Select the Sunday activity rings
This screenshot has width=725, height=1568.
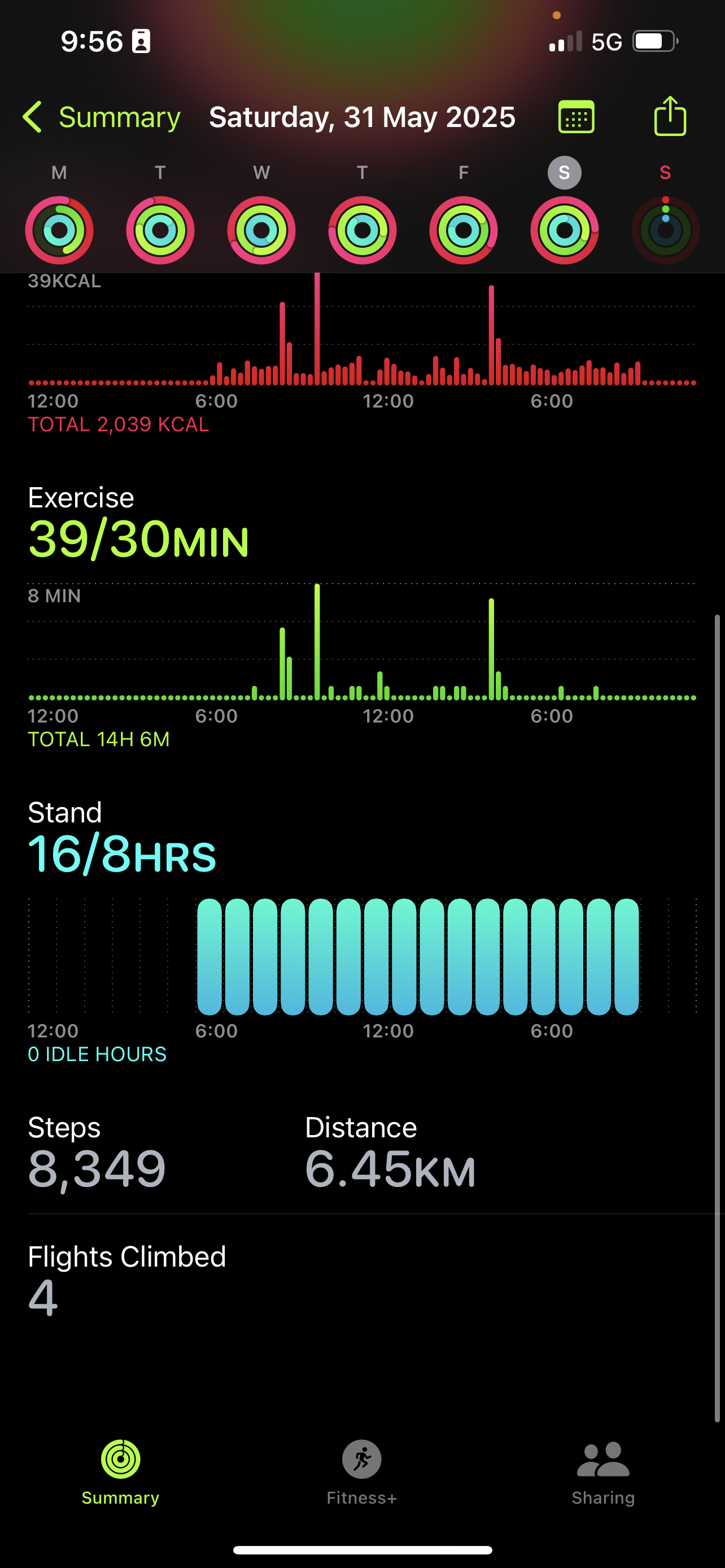coord(665,230)
